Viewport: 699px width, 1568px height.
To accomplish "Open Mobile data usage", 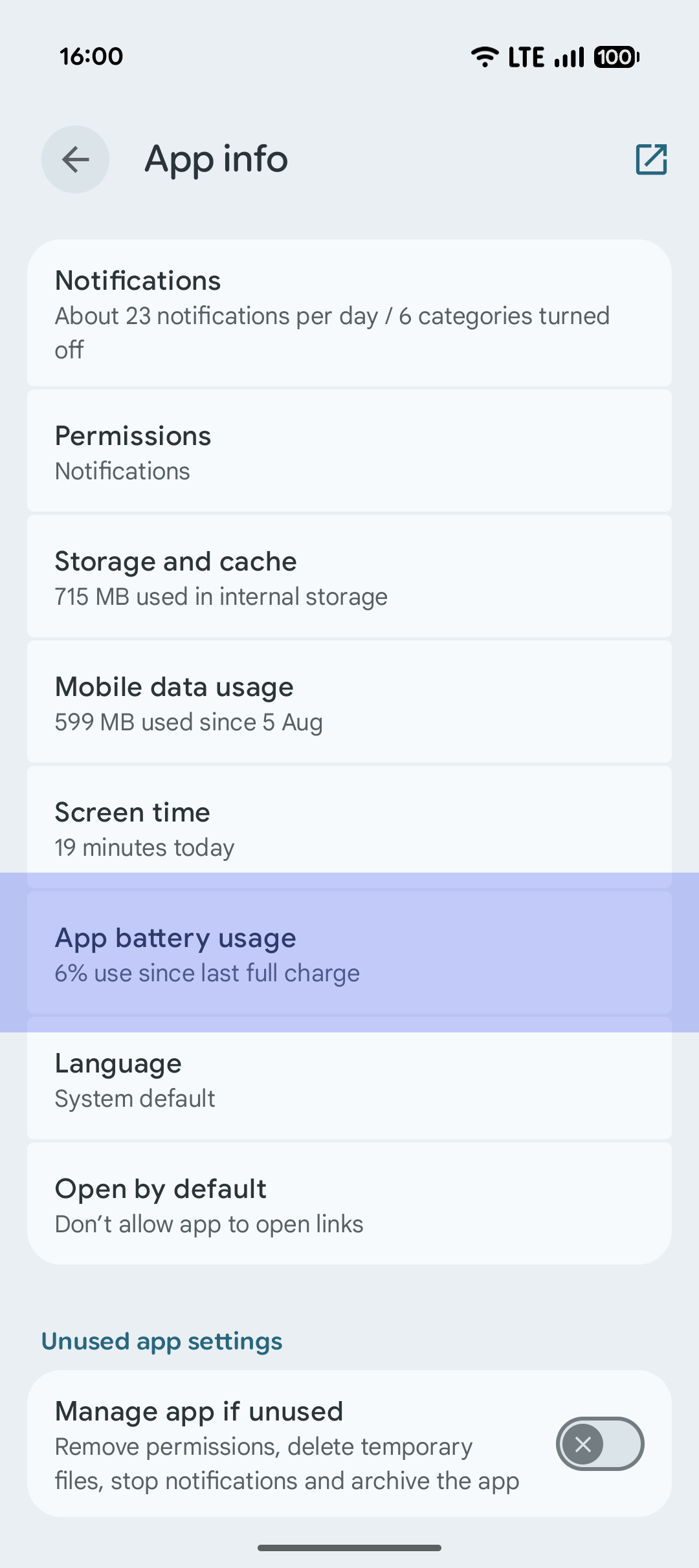I will 349,702.
